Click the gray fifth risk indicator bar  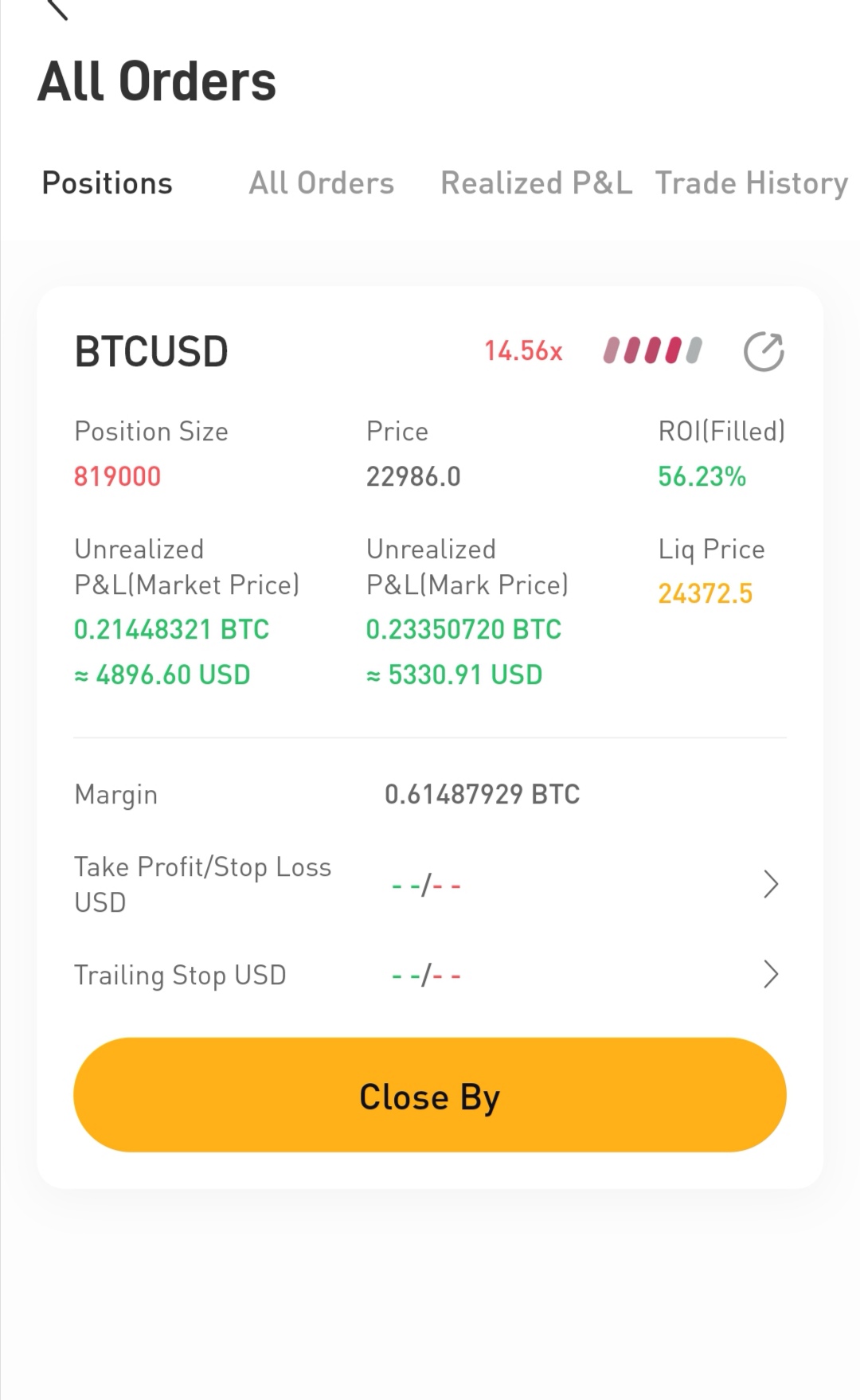692,350
